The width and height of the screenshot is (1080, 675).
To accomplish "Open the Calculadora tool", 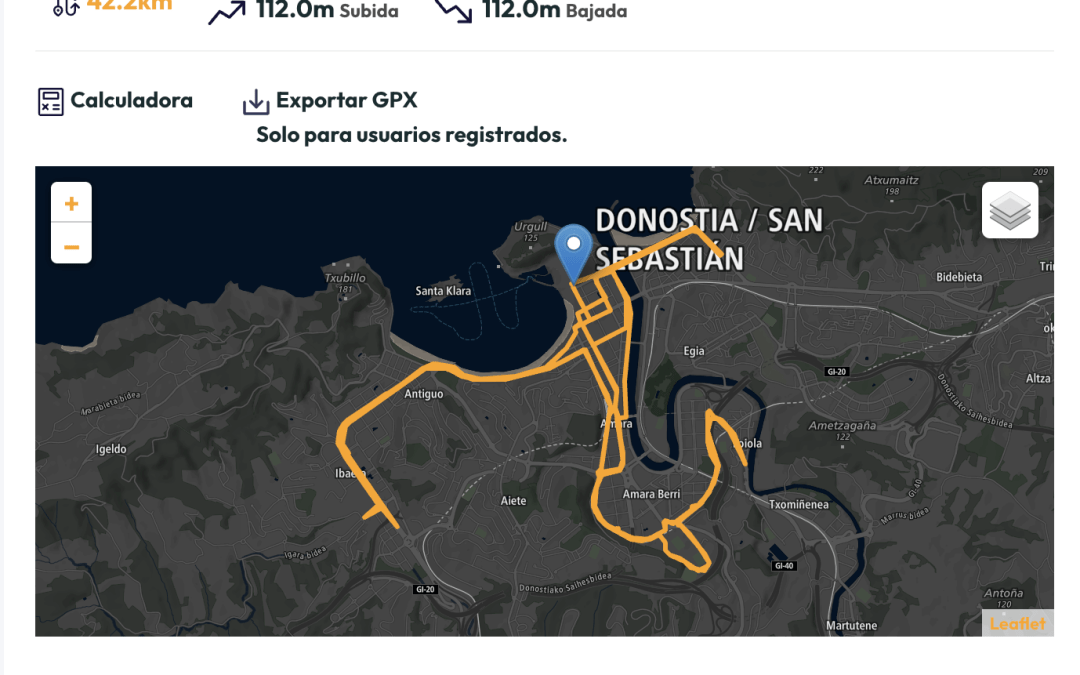I will point(115,101).
